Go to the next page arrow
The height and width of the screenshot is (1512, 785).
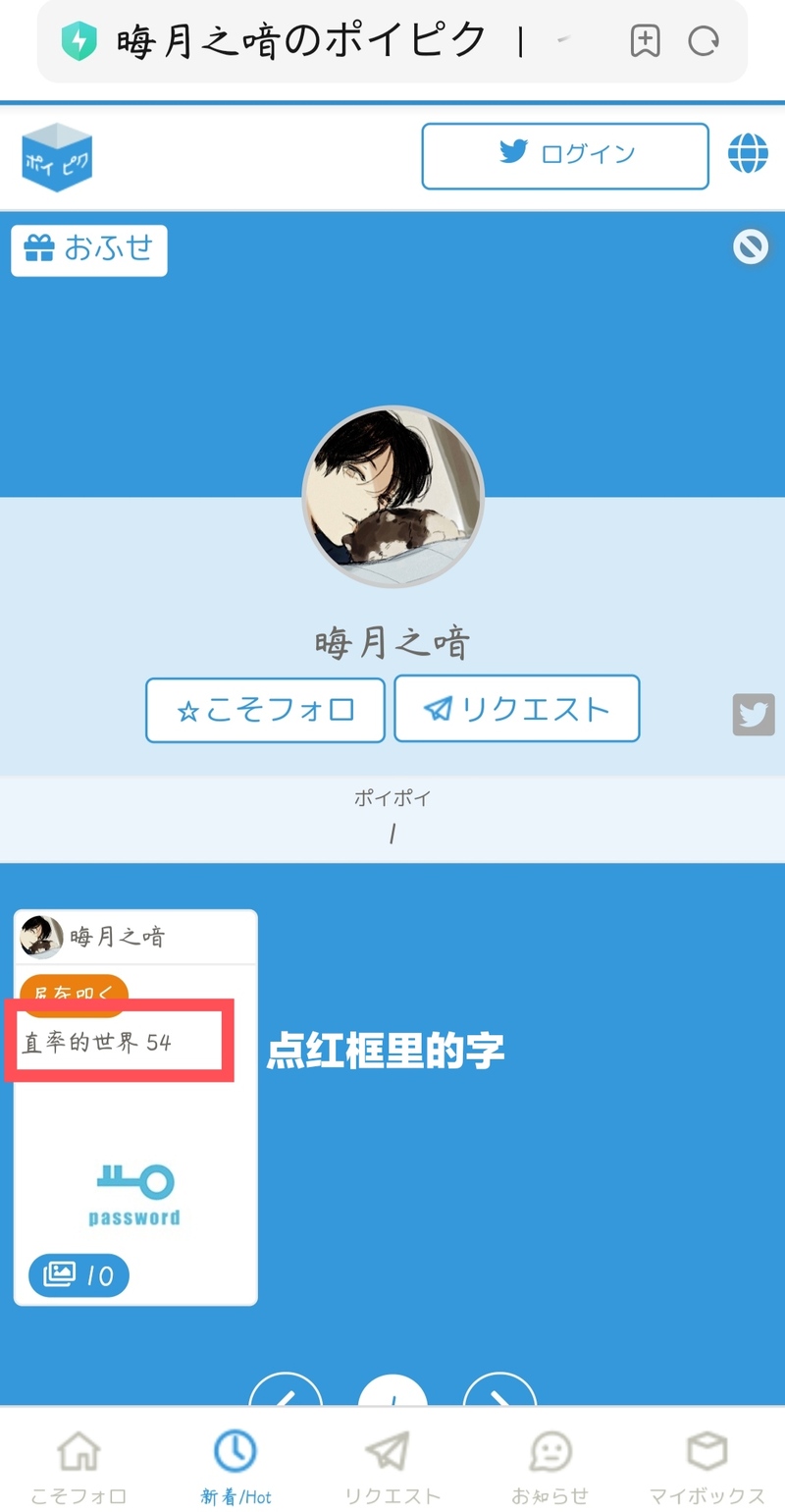tap(499, 1392)
